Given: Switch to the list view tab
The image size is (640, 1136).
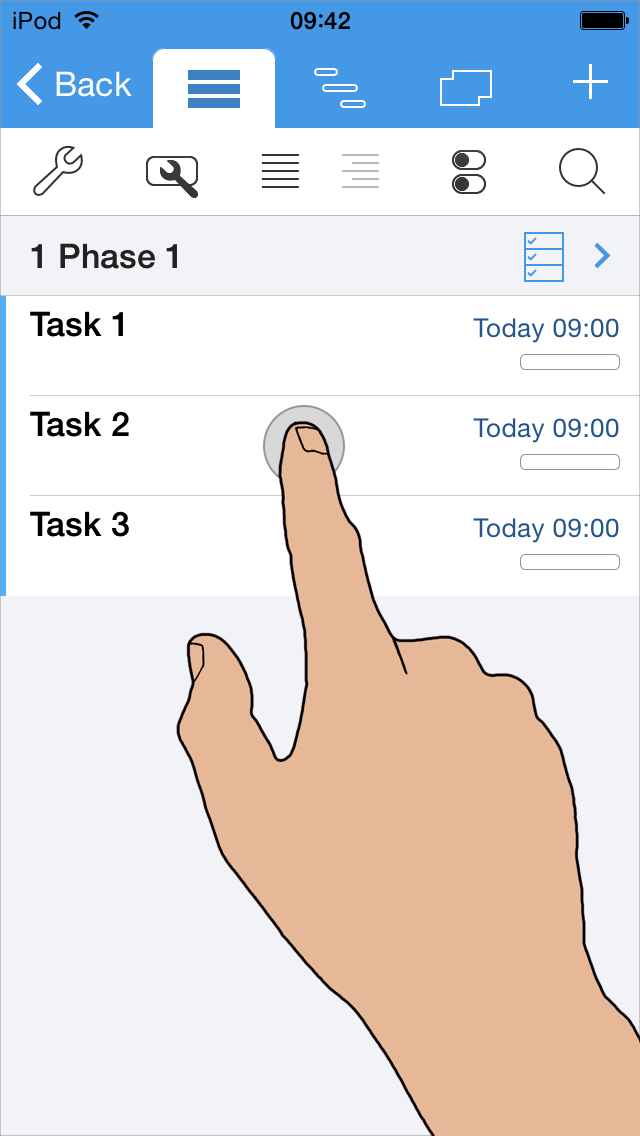Looking at the screenshot, I should 213,89.
